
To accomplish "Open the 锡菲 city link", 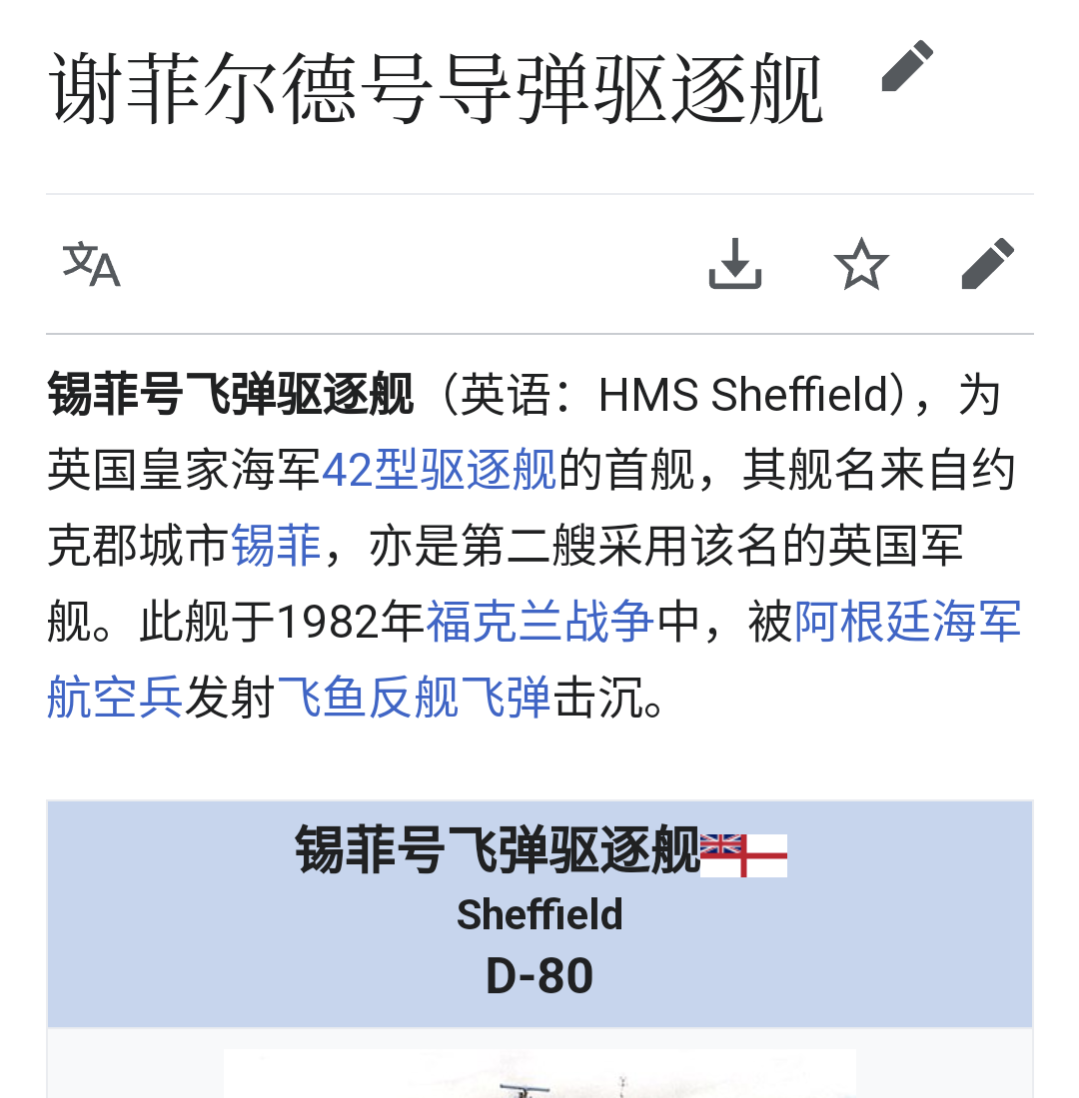I will click(x=276, y=546).
